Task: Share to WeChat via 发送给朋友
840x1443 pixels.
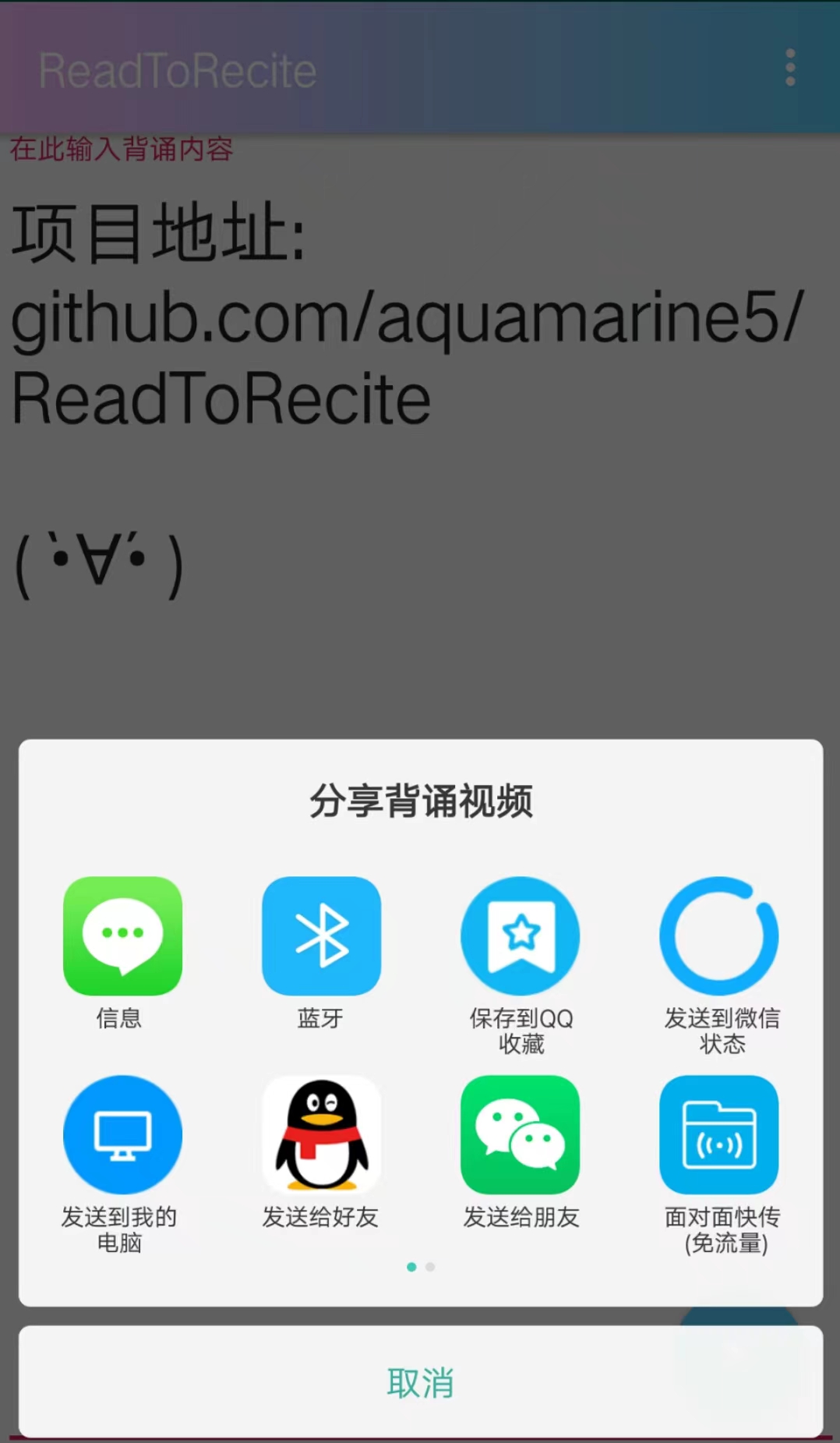Action: point(521,1135)
